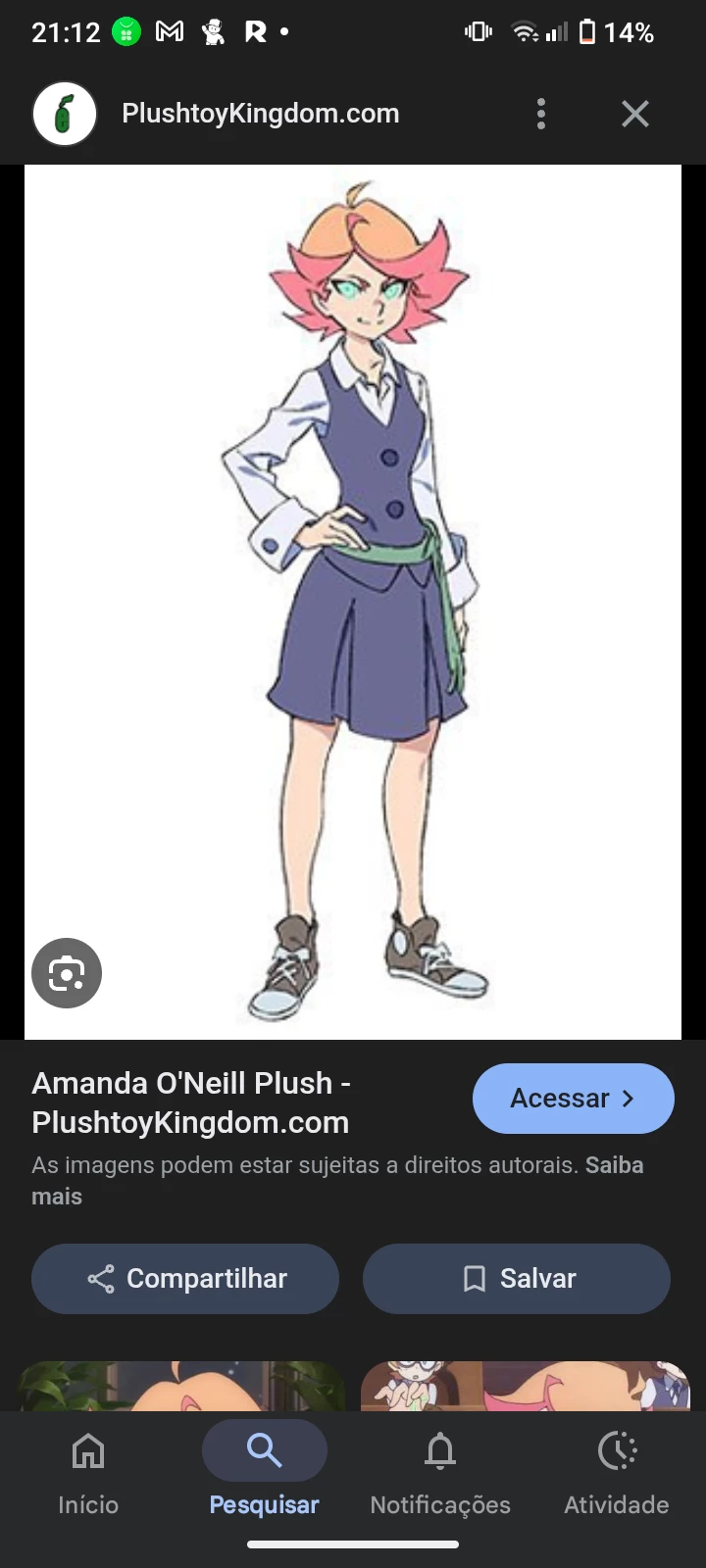
Task: Switch to the Notificações tab
Action: click(x=440, y=1468)
